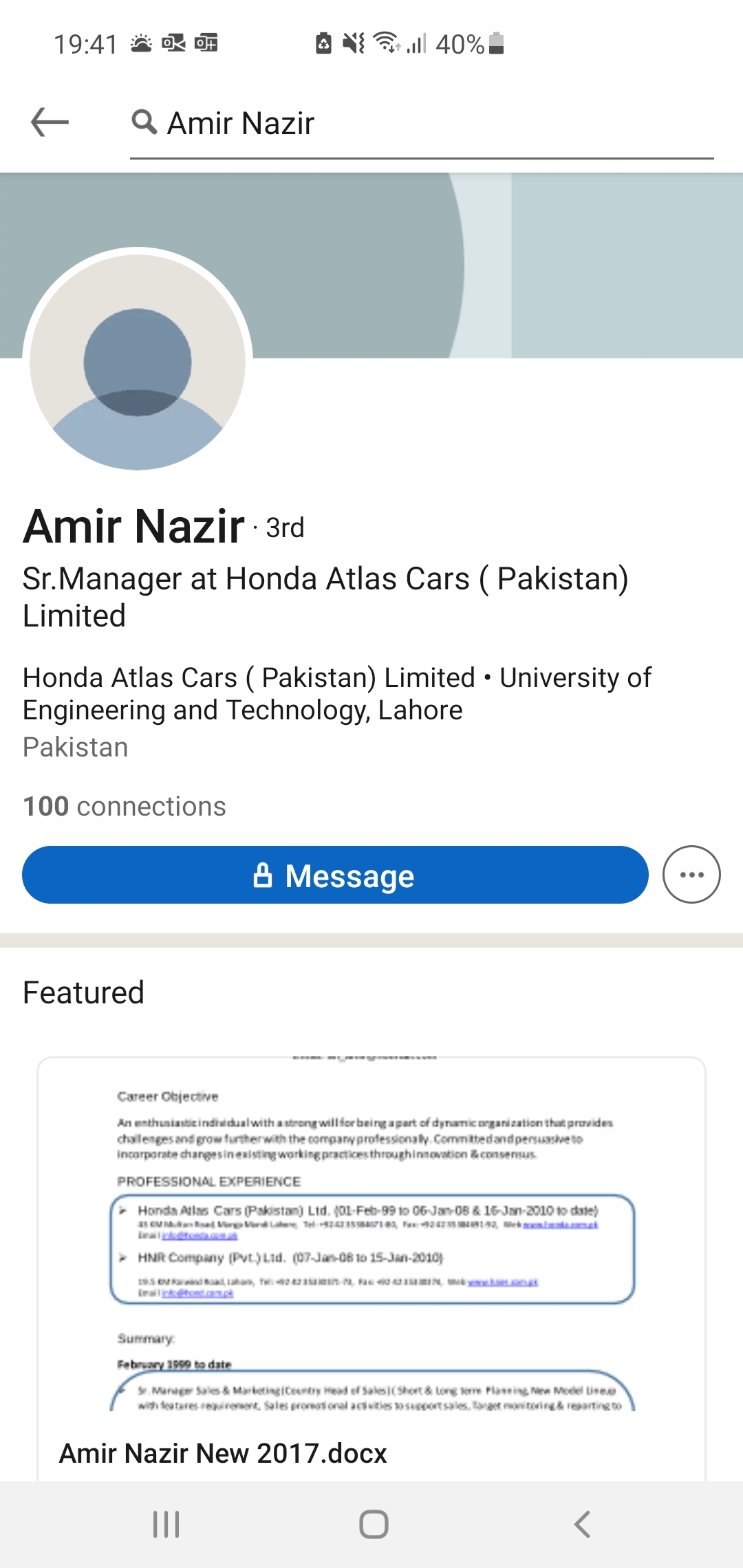Go to the home screen
Image resolution: width=743 pixels, height=1568 pixels.
[374, 1524]
